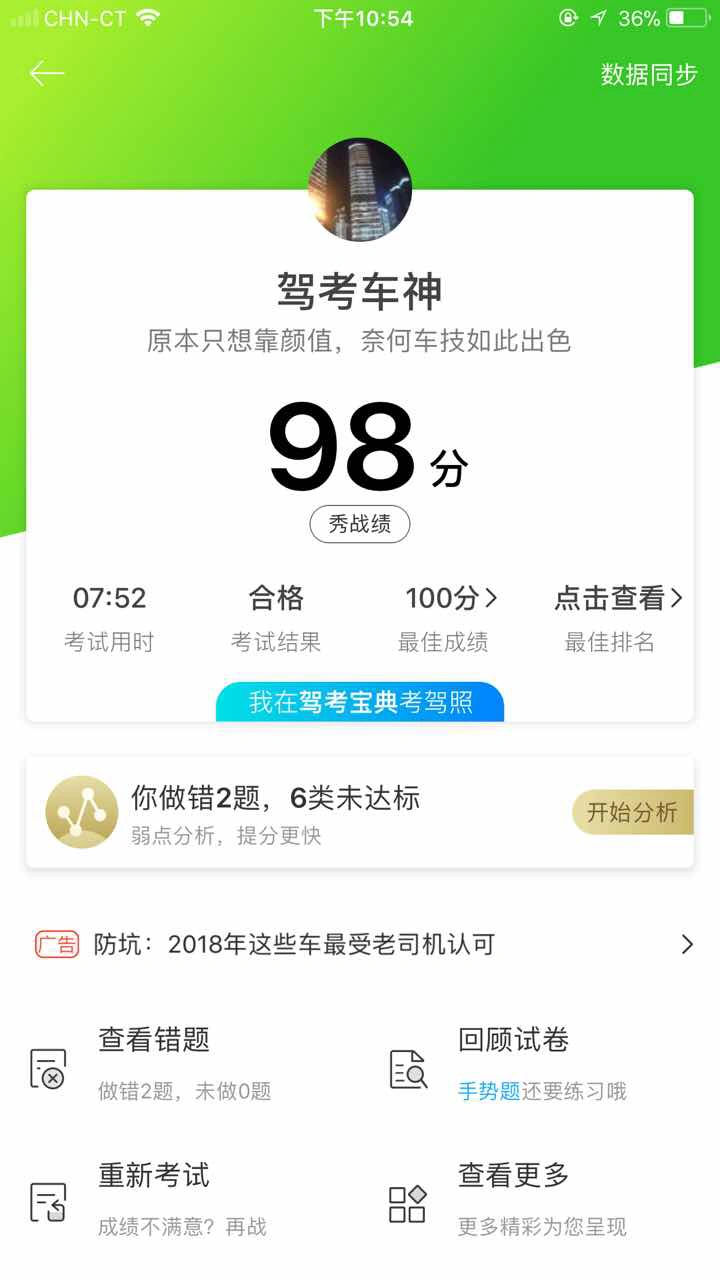Open 回顾试卷 to review the exam
The image size is (720, 1280).
click(x=513, y=1041)
